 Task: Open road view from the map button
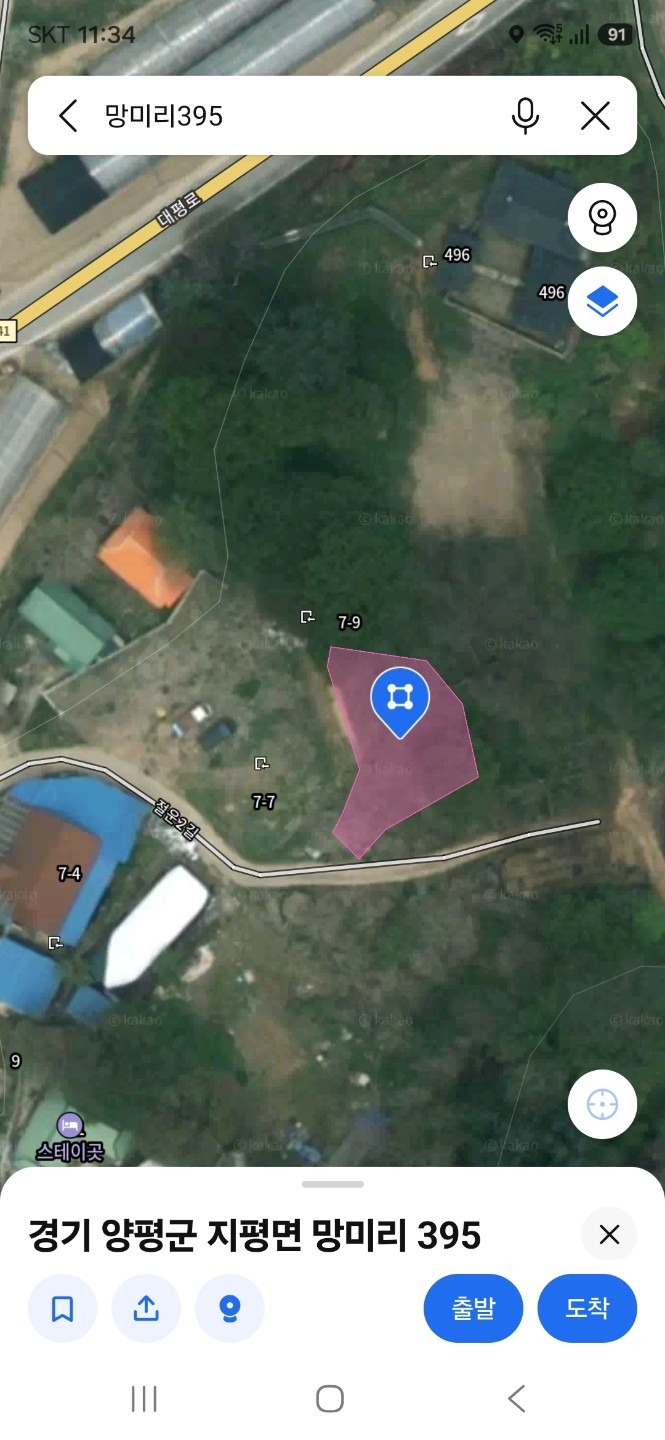coord(602,217)
